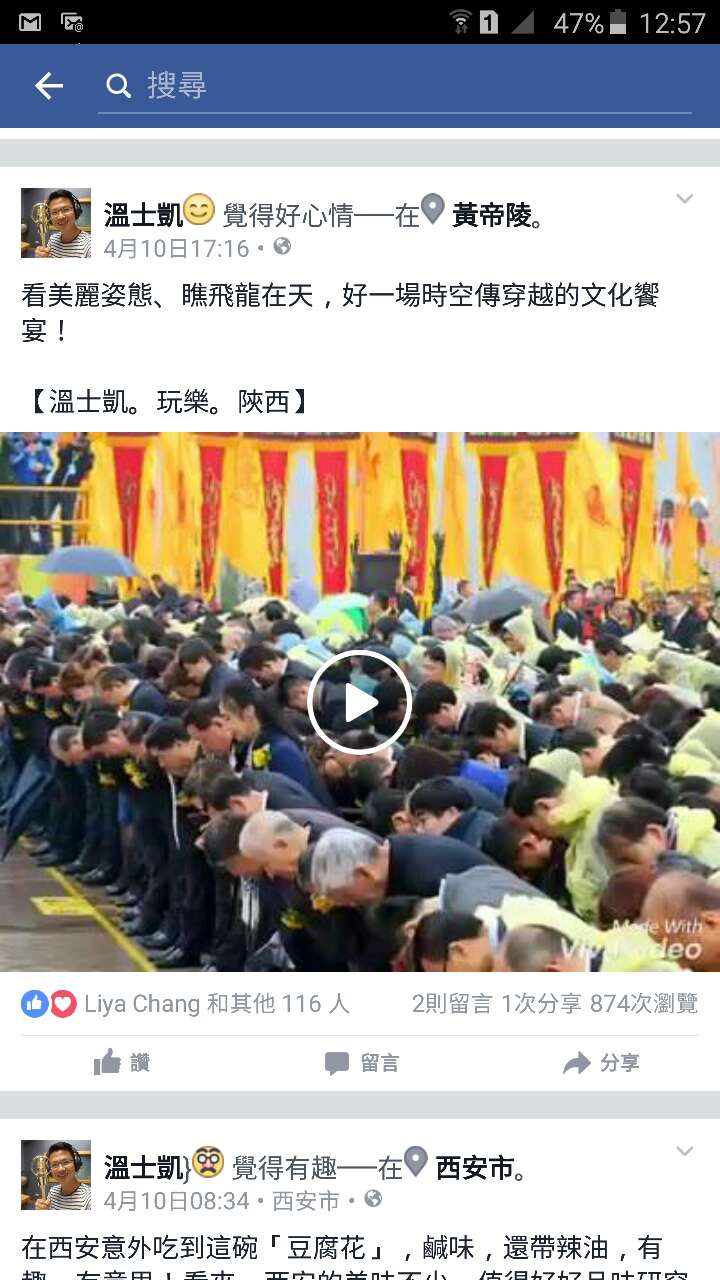
Task: View 溫士凱's profile from the 黃帝陵 post
Action: coord(143,215)
